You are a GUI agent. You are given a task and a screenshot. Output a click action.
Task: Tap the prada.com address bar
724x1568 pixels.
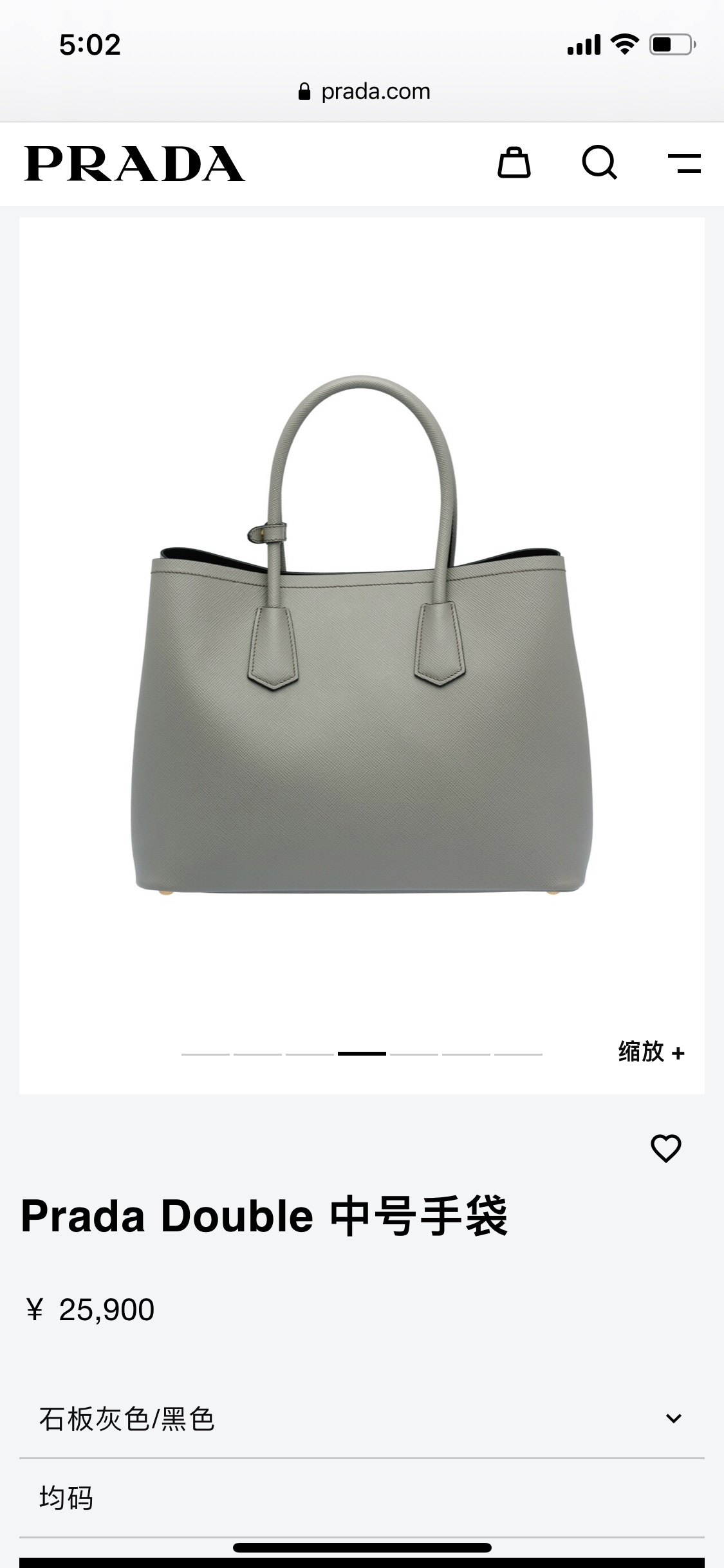[x=364, y=91]
